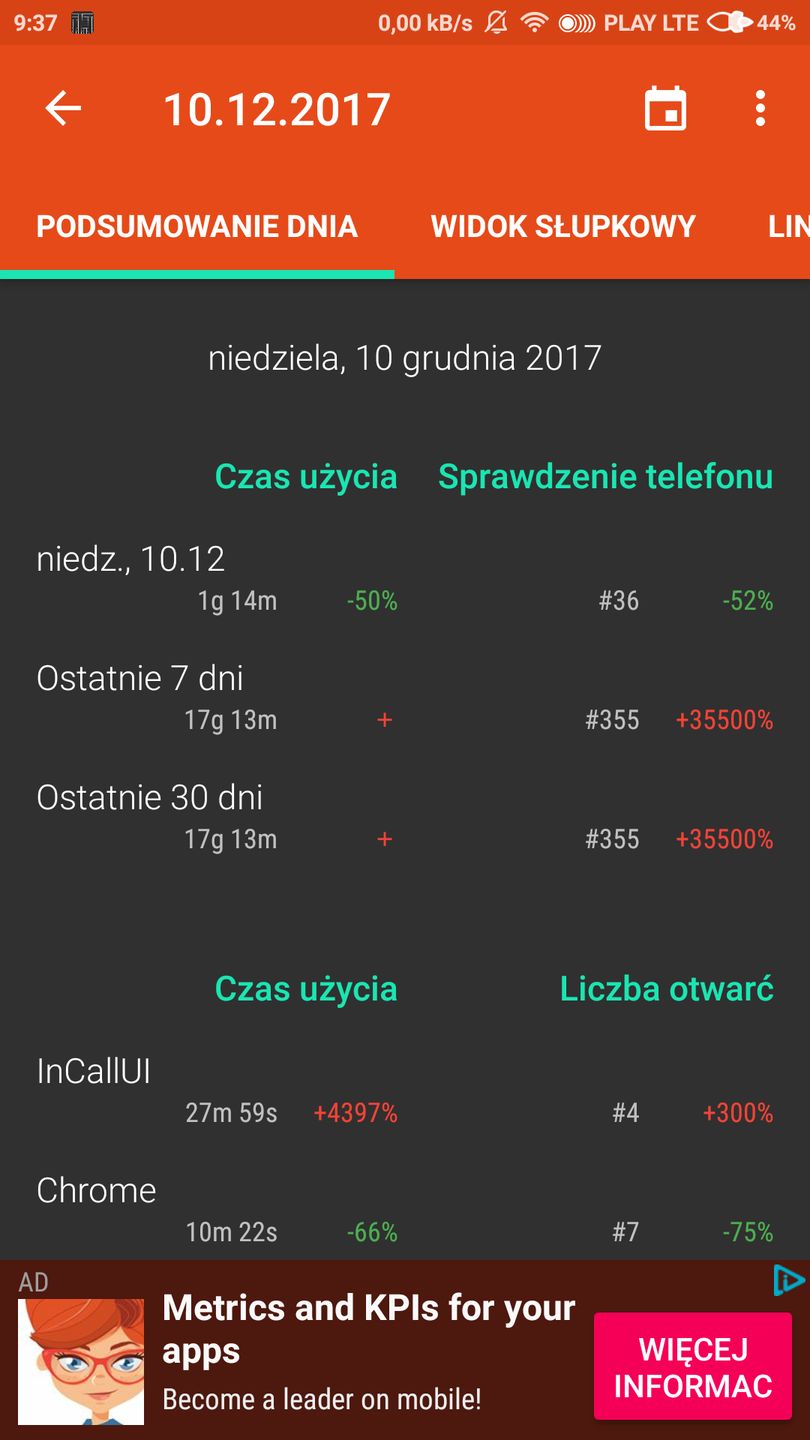Tap the cartoon avatar thumbnail in the ad
This screenshot has width=810, height=1440.
pyautogui.click(x=81, y=1364)
